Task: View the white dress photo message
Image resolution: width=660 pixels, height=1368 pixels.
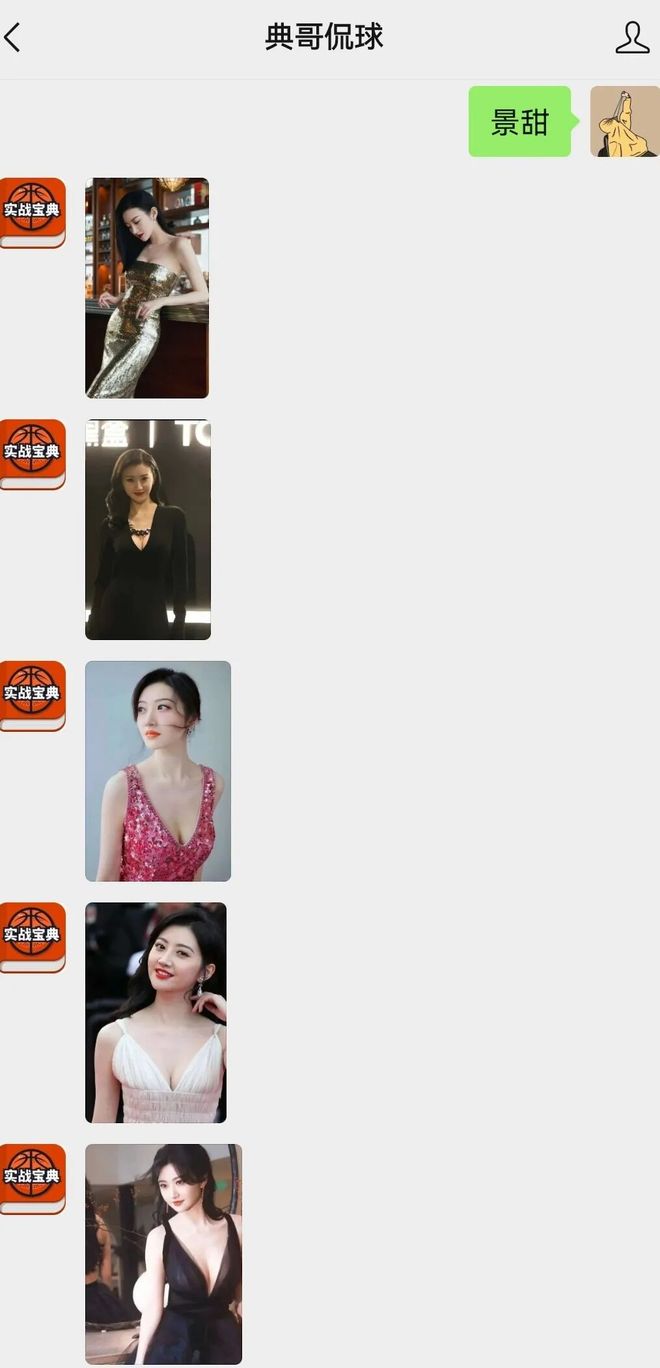Action: coord(156,1012)
